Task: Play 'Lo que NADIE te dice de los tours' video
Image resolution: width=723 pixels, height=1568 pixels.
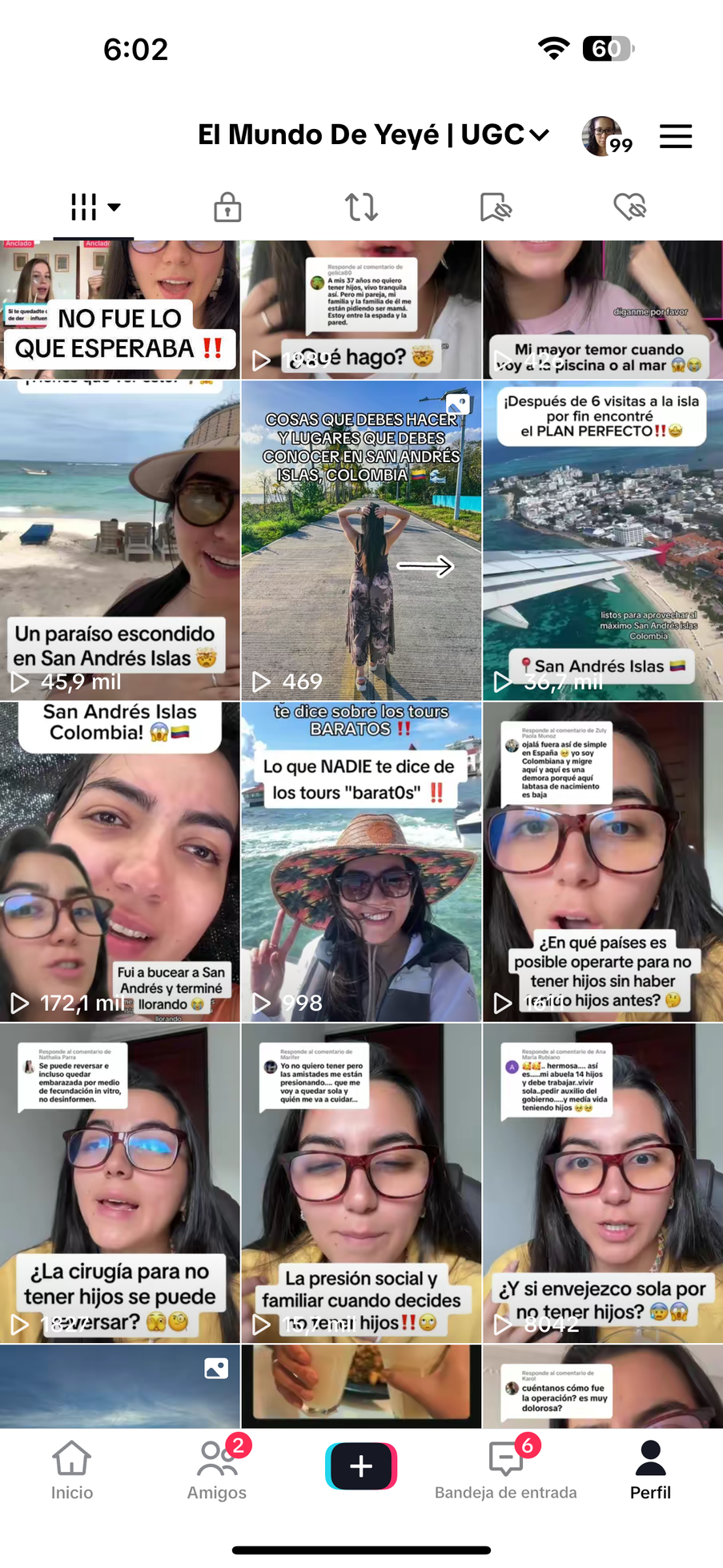Action: [x=361, y=862]
